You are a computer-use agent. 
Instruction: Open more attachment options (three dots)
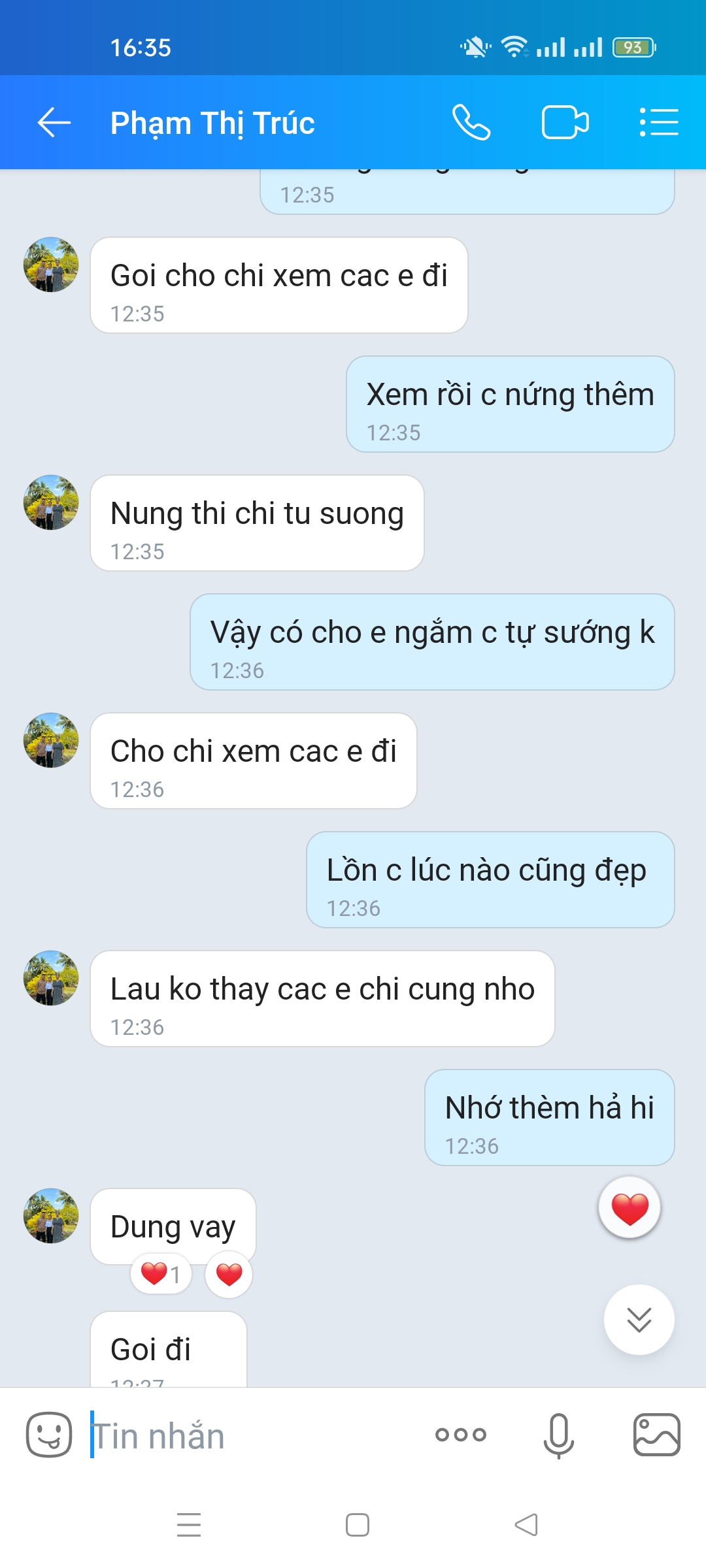[x=461, y=1435]
